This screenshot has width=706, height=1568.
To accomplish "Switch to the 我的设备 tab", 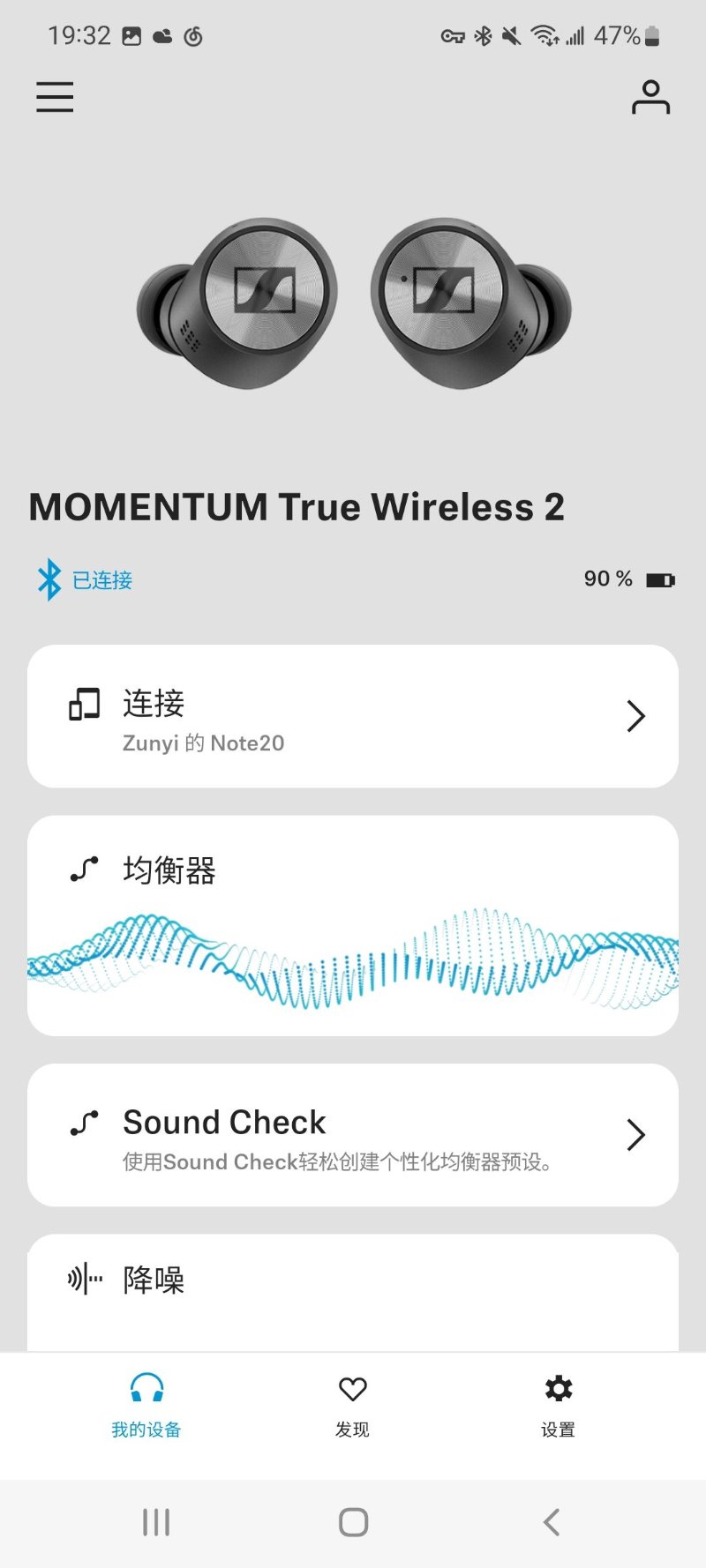I will coord(146,1406).
